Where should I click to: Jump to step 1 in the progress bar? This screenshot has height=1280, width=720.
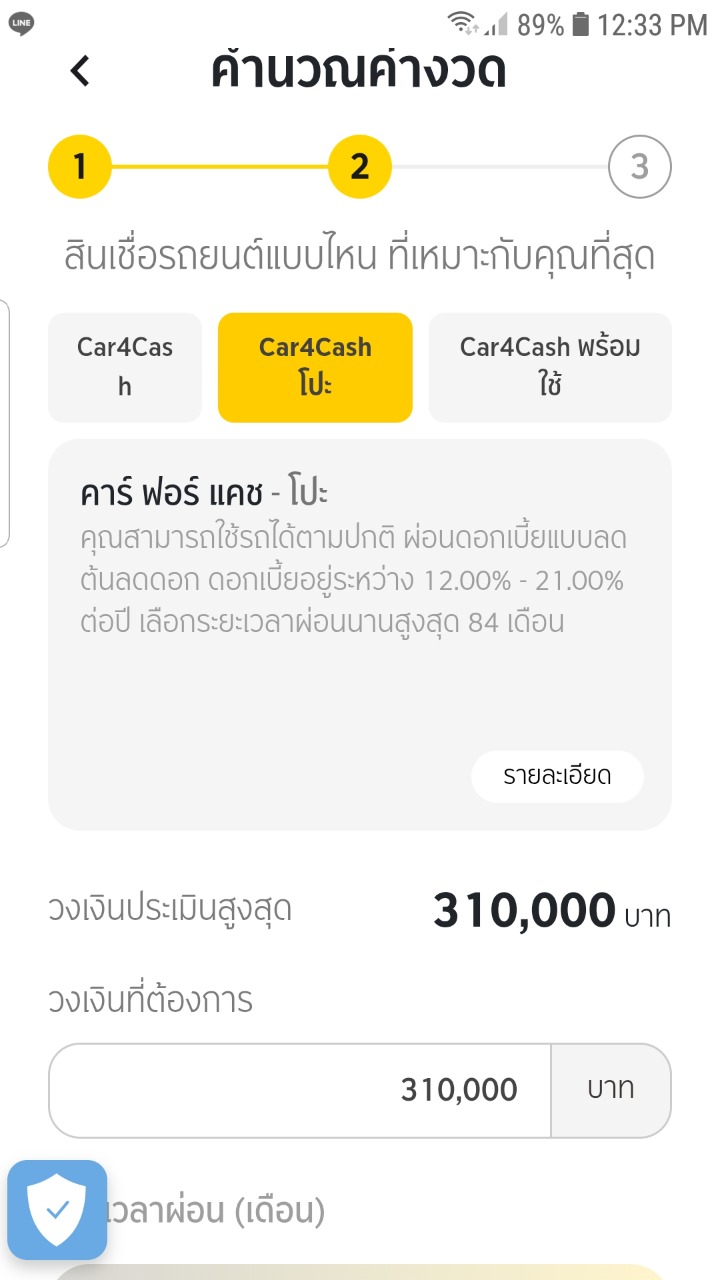pos(79,166)
